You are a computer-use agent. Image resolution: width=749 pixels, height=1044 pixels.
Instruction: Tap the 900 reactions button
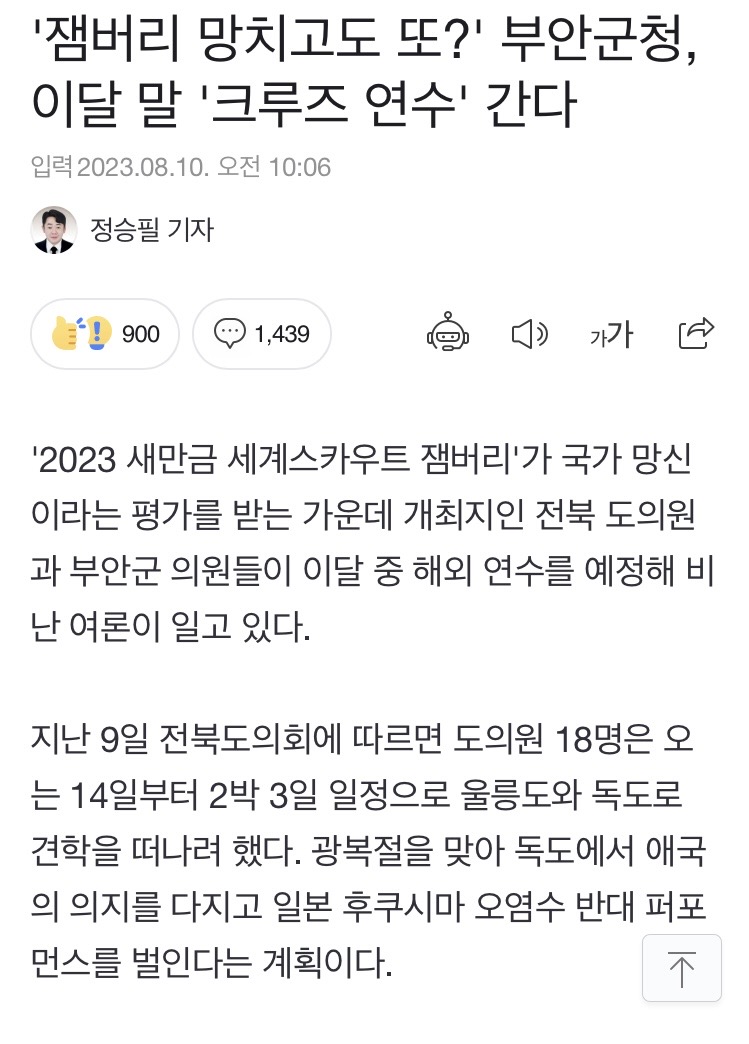click(105, 334)
